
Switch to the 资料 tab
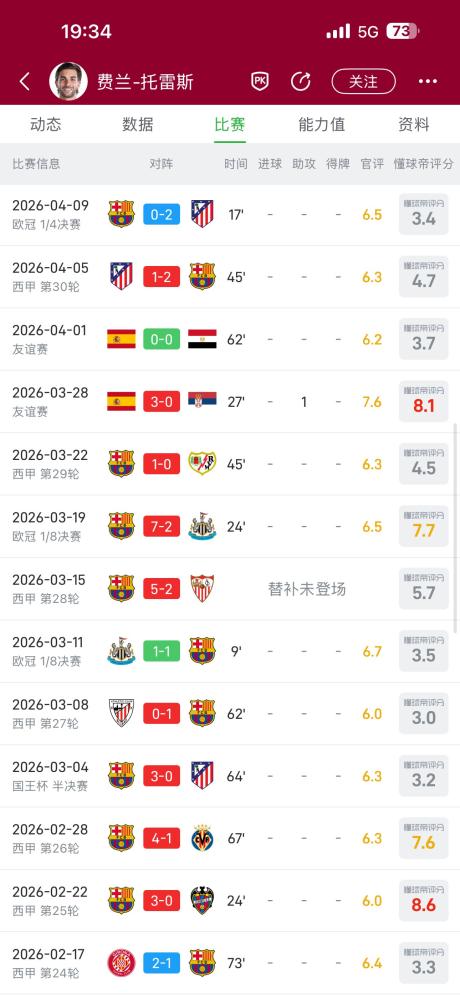pos(414,125)
